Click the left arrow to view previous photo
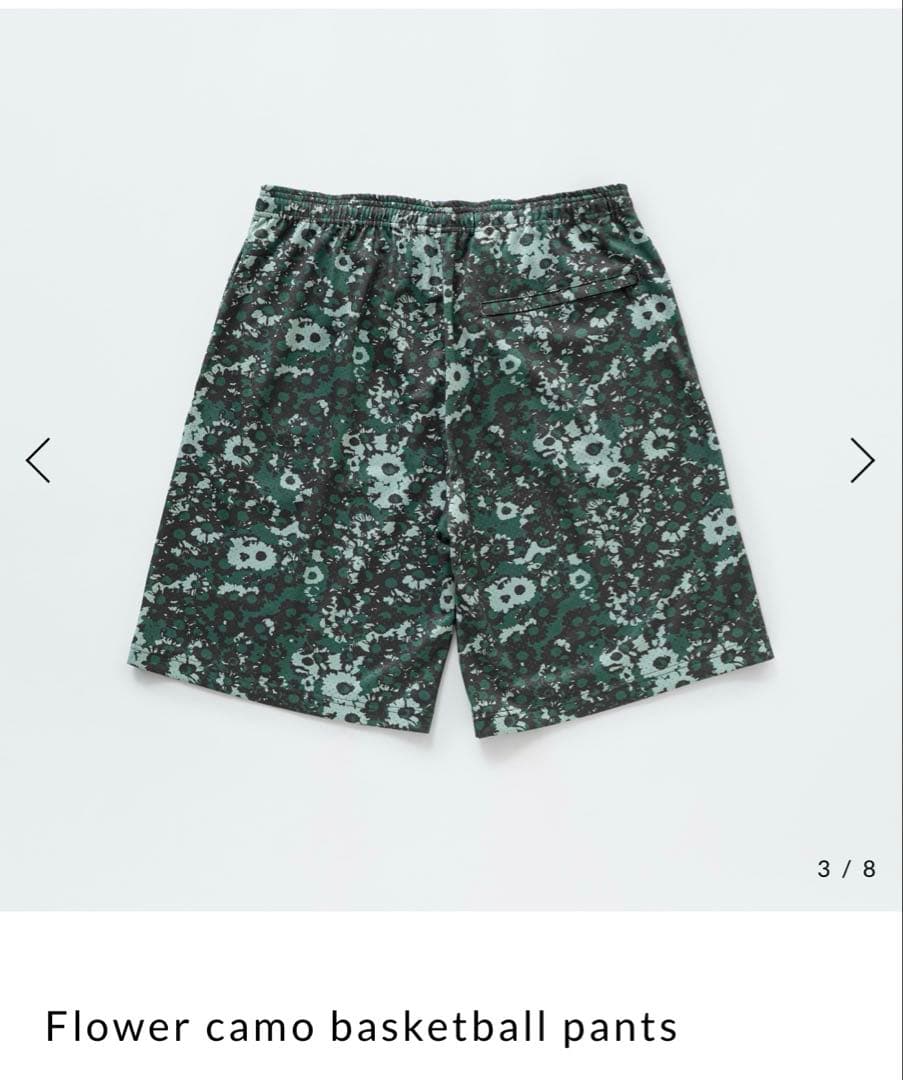903x1080 pixels. pyautogui.click(x=38, y=460)
